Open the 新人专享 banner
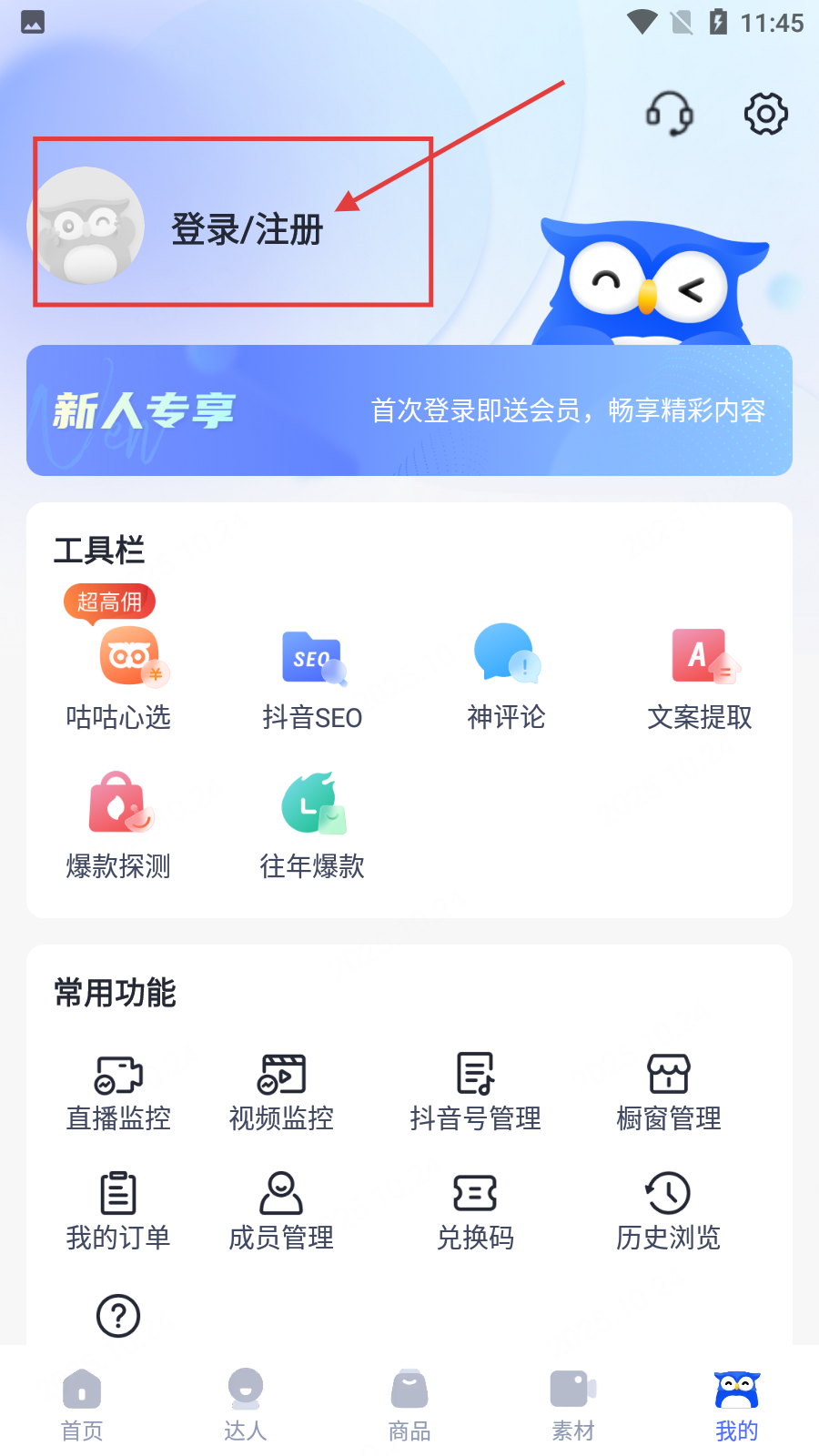This screenshot has width=819, height=1456. click(409, 410)
